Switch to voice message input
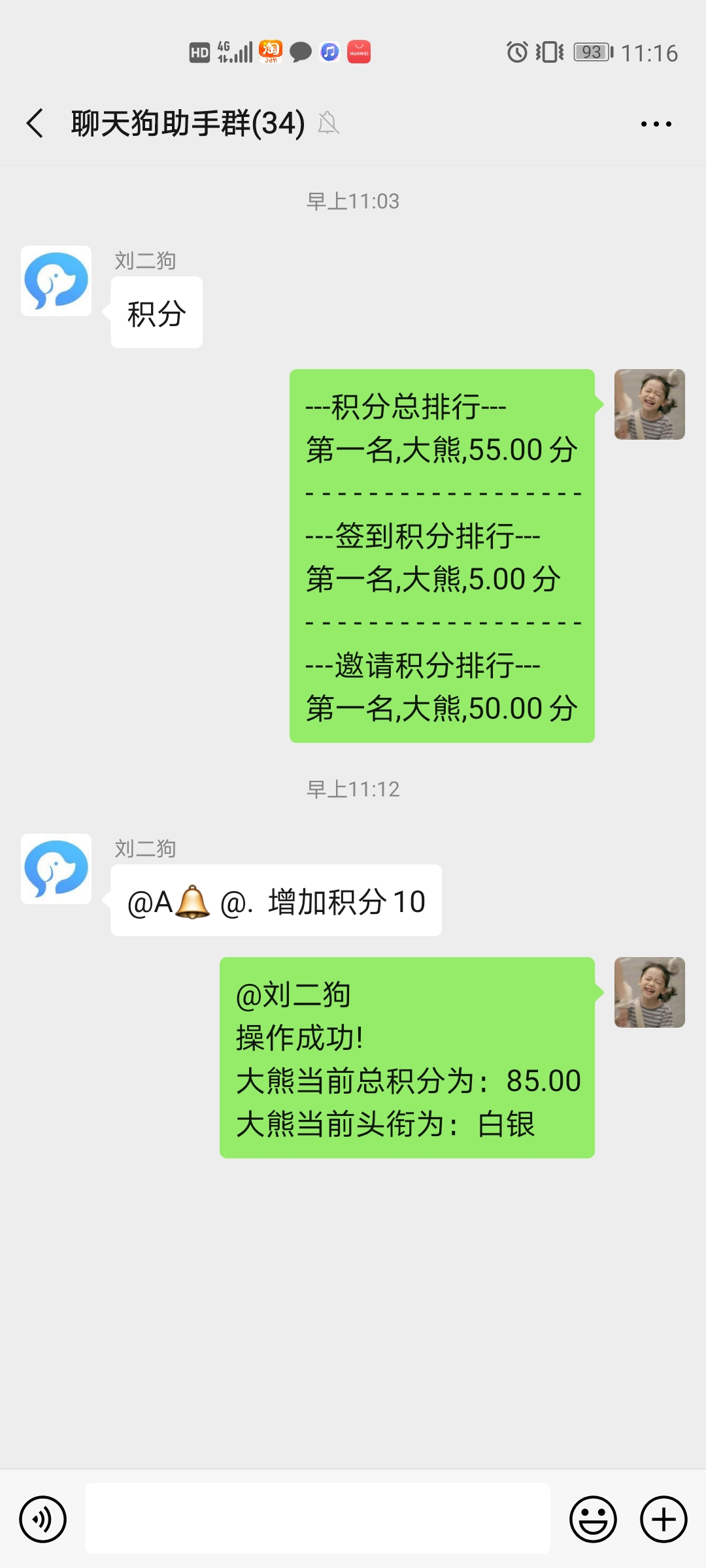706x1568 pixels. click(43, 1519)
